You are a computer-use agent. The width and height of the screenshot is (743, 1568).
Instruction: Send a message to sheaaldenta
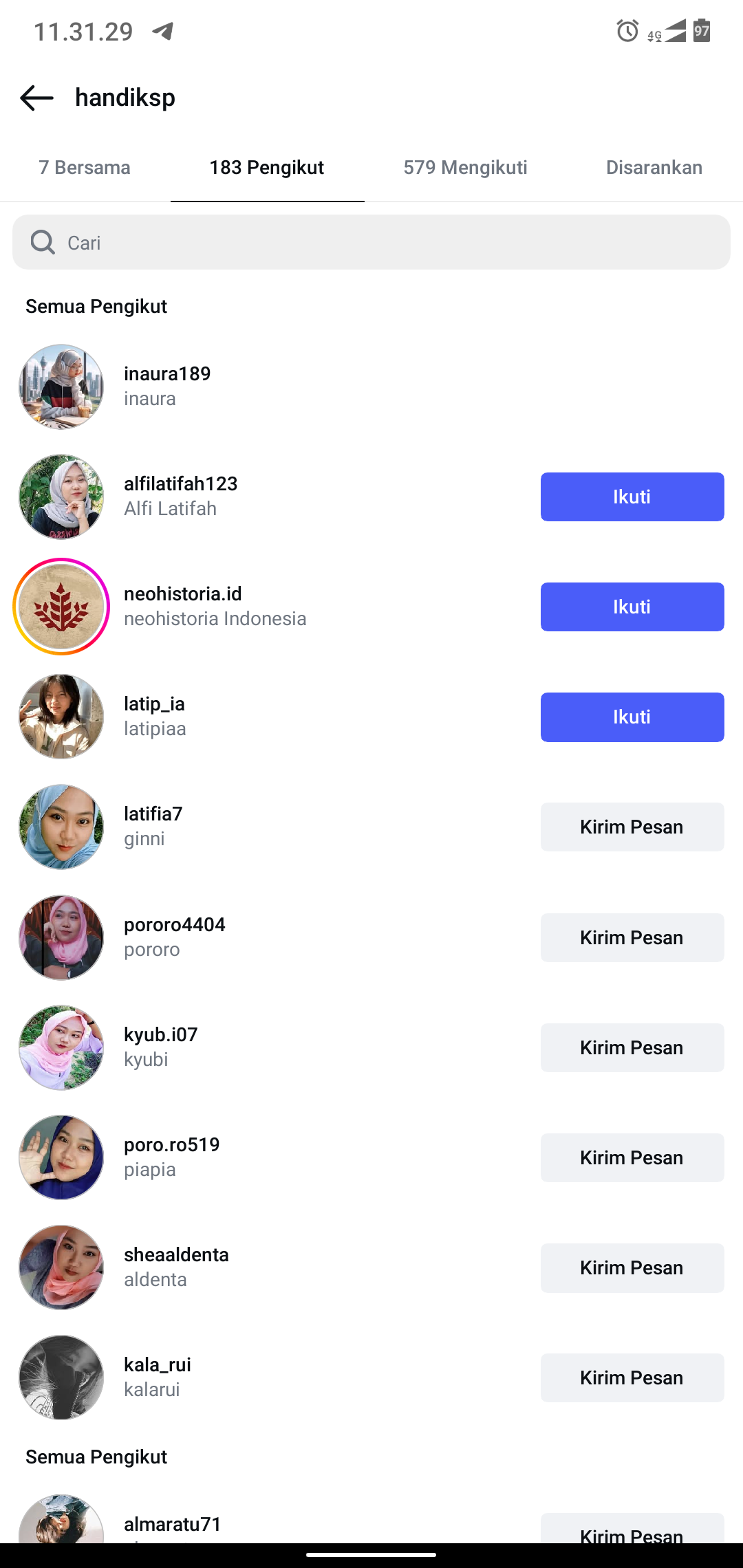(632, 1267)
